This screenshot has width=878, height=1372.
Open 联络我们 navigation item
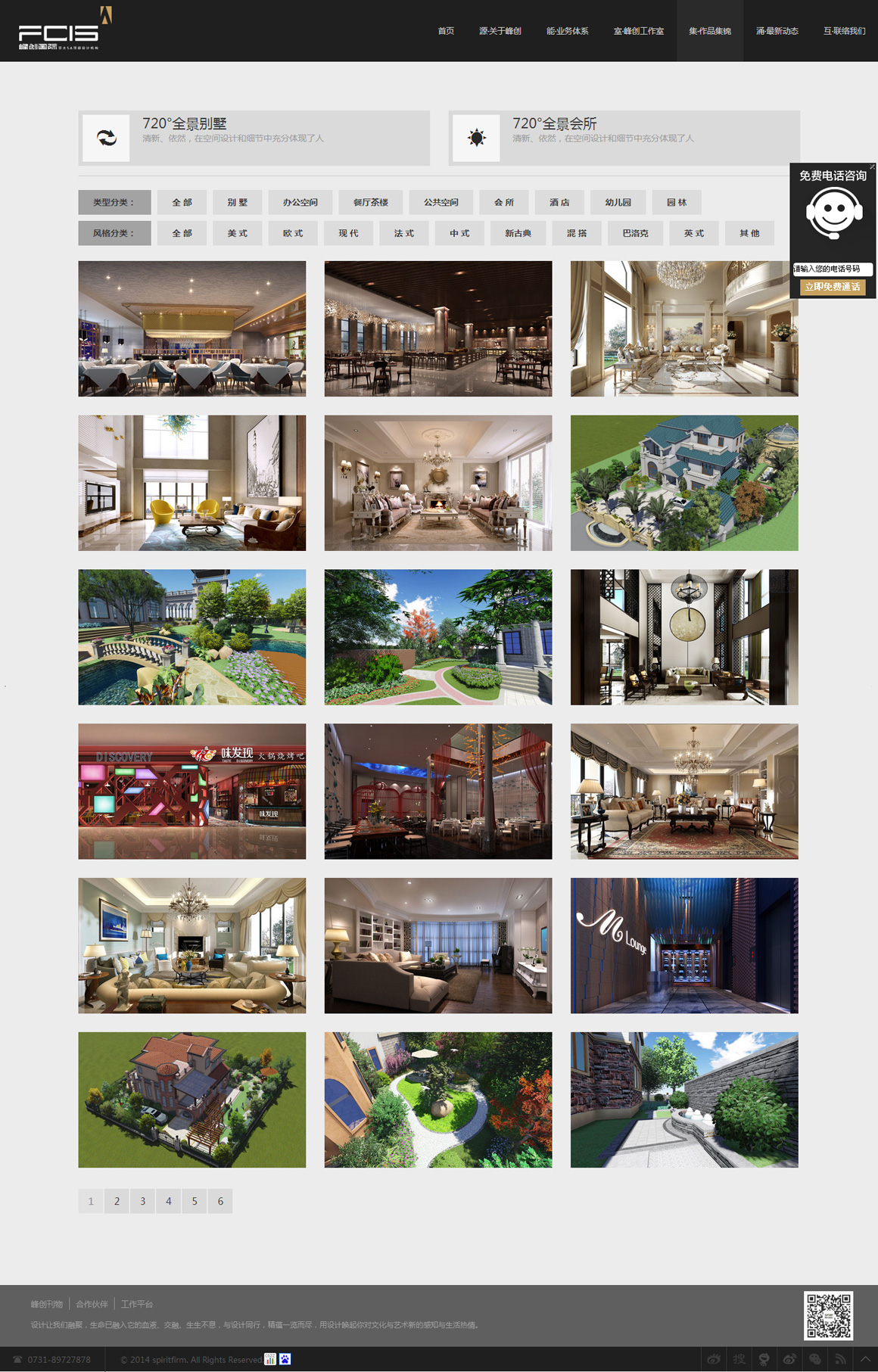coord(844,31)
